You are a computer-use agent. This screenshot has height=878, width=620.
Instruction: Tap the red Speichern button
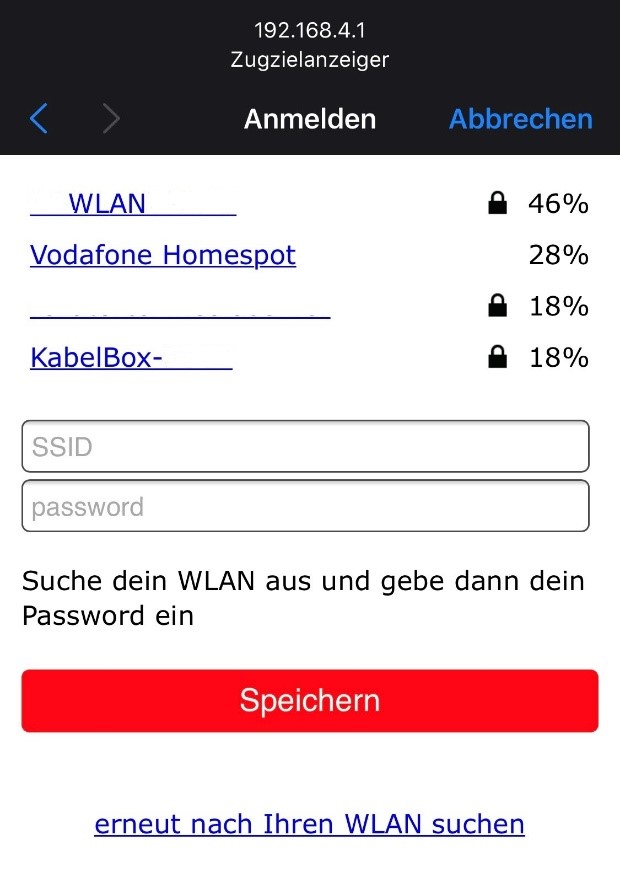pos(309,700)
